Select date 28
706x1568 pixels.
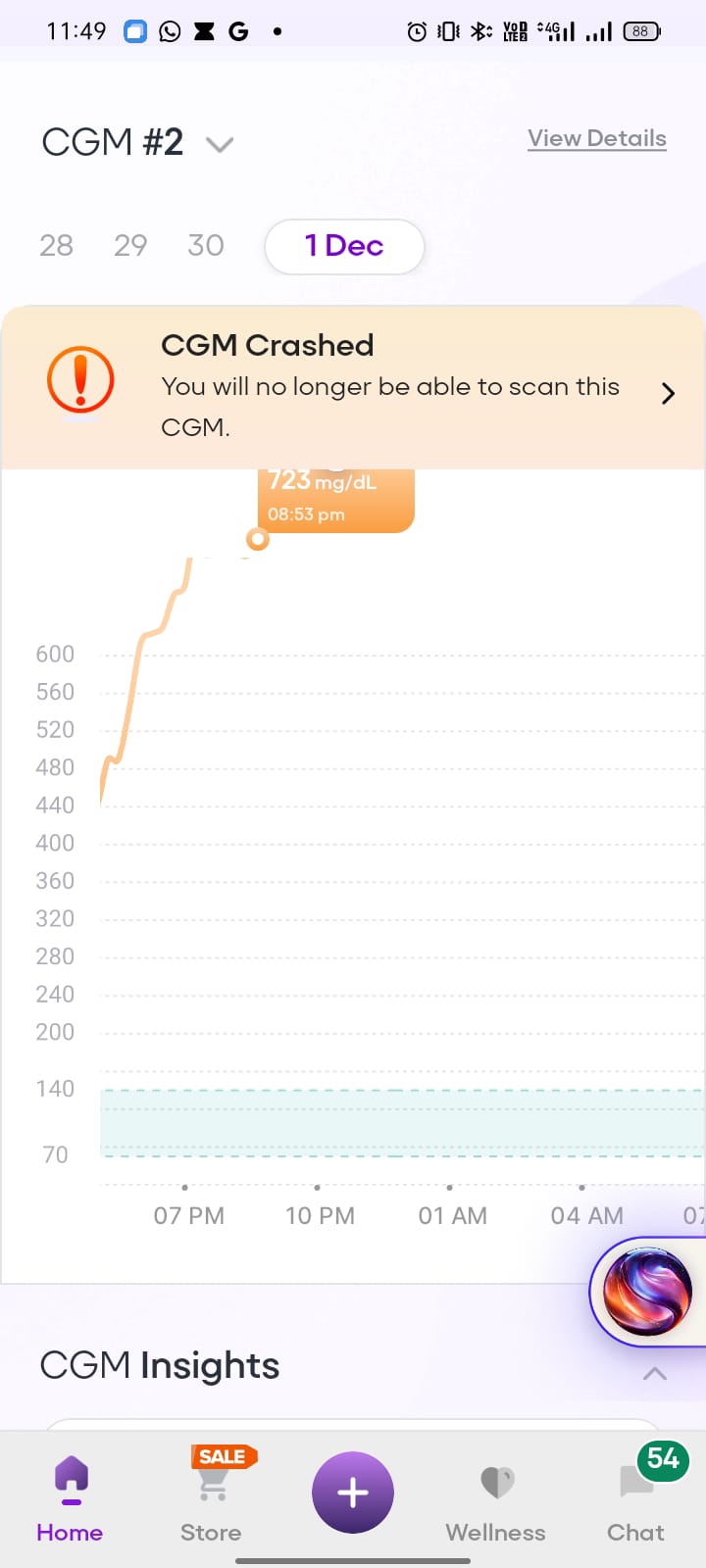(56, 245)
